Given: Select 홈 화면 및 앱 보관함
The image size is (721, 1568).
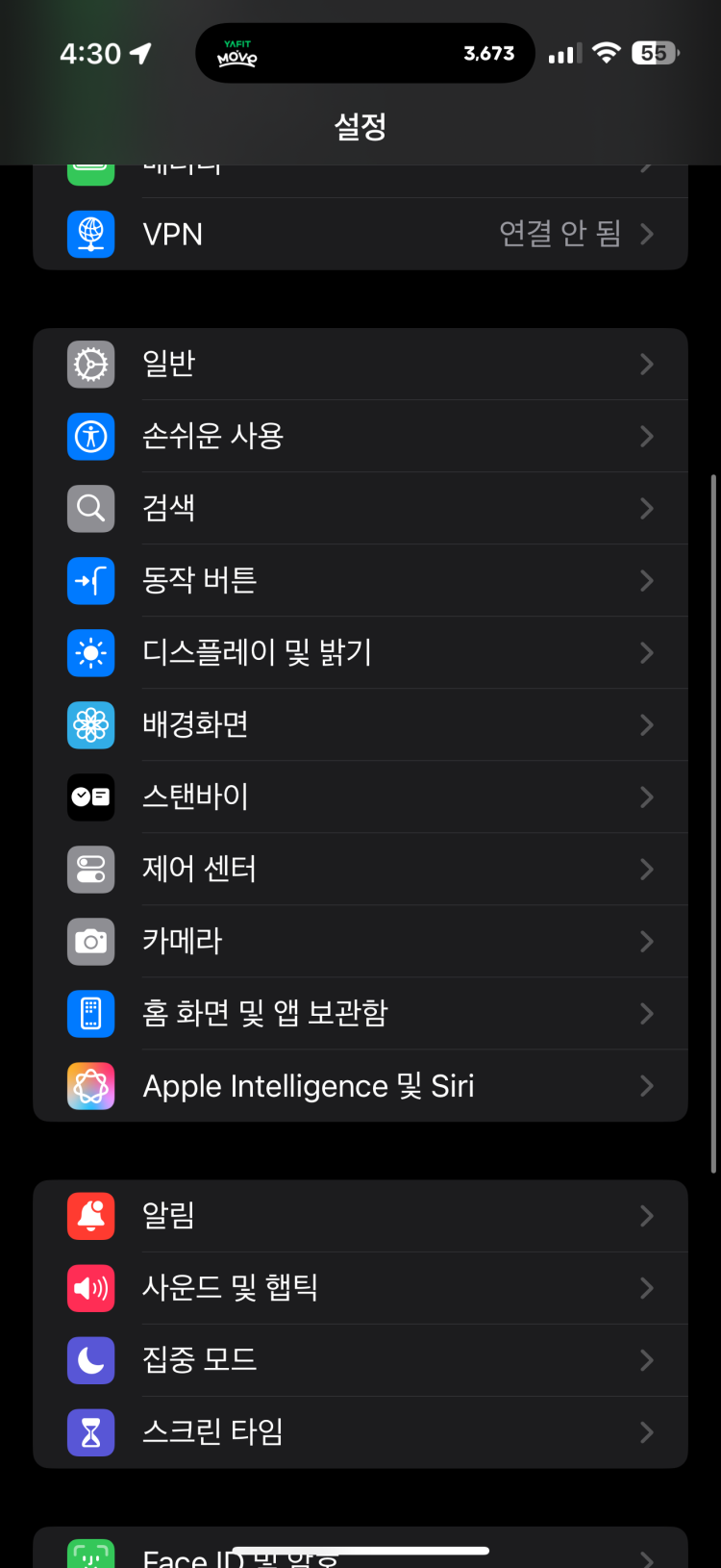Looking at the screenshot, I should 360,1013.
